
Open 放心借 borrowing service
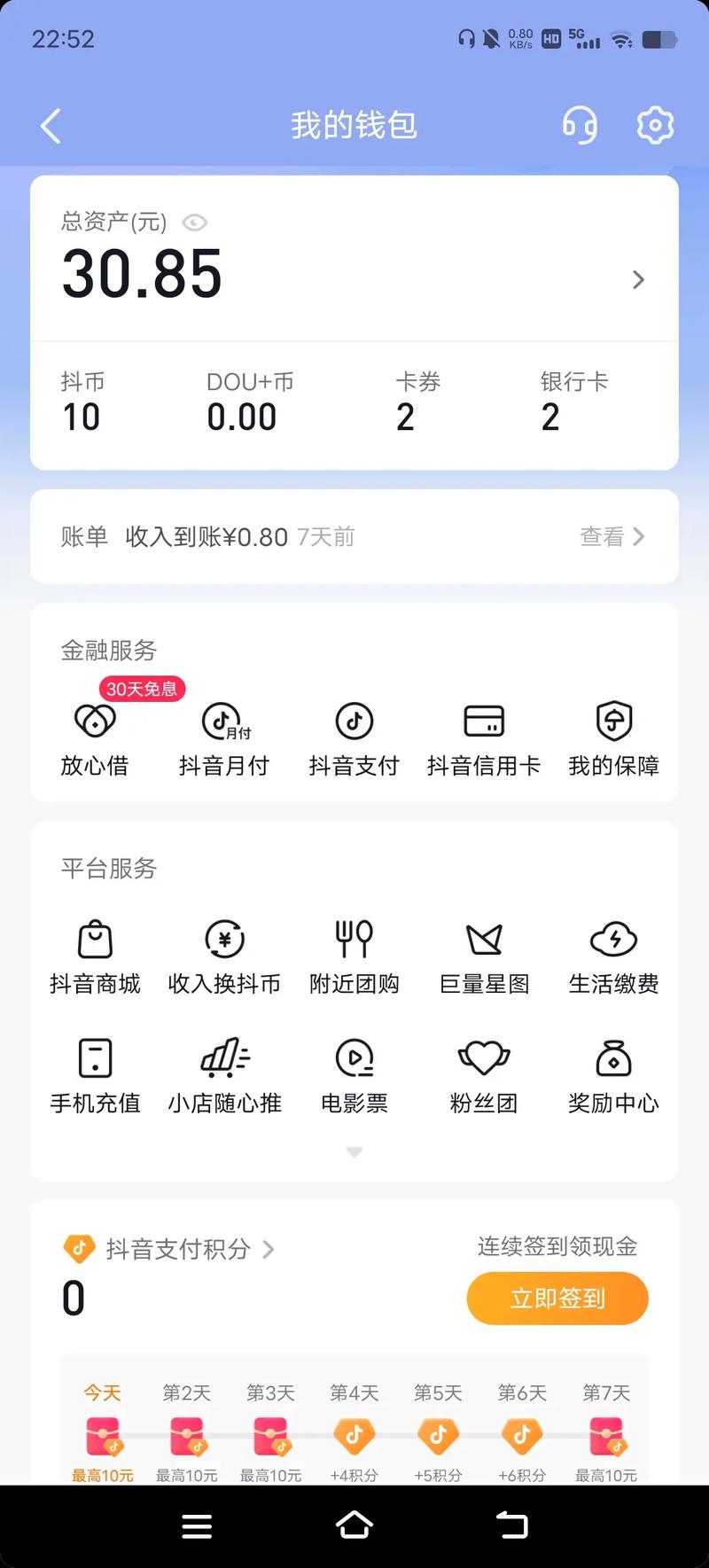point(94,736)
